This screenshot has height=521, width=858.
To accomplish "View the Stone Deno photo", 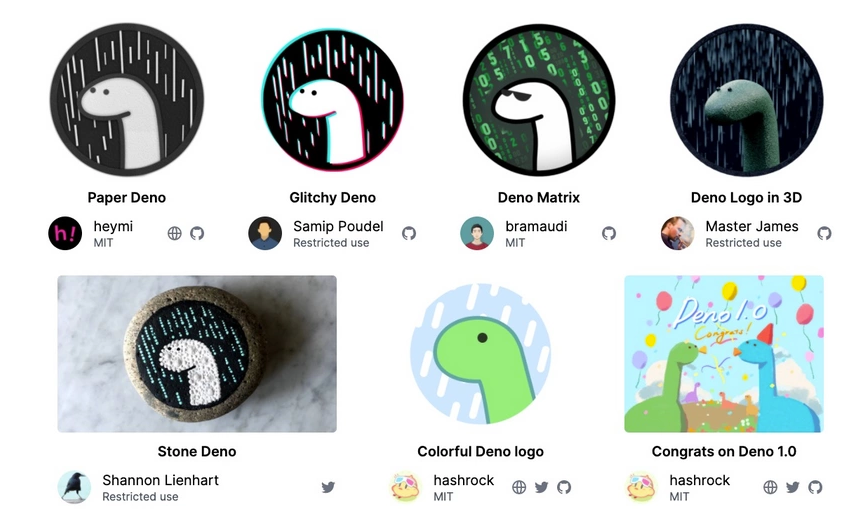I will (x=197, y=354).
